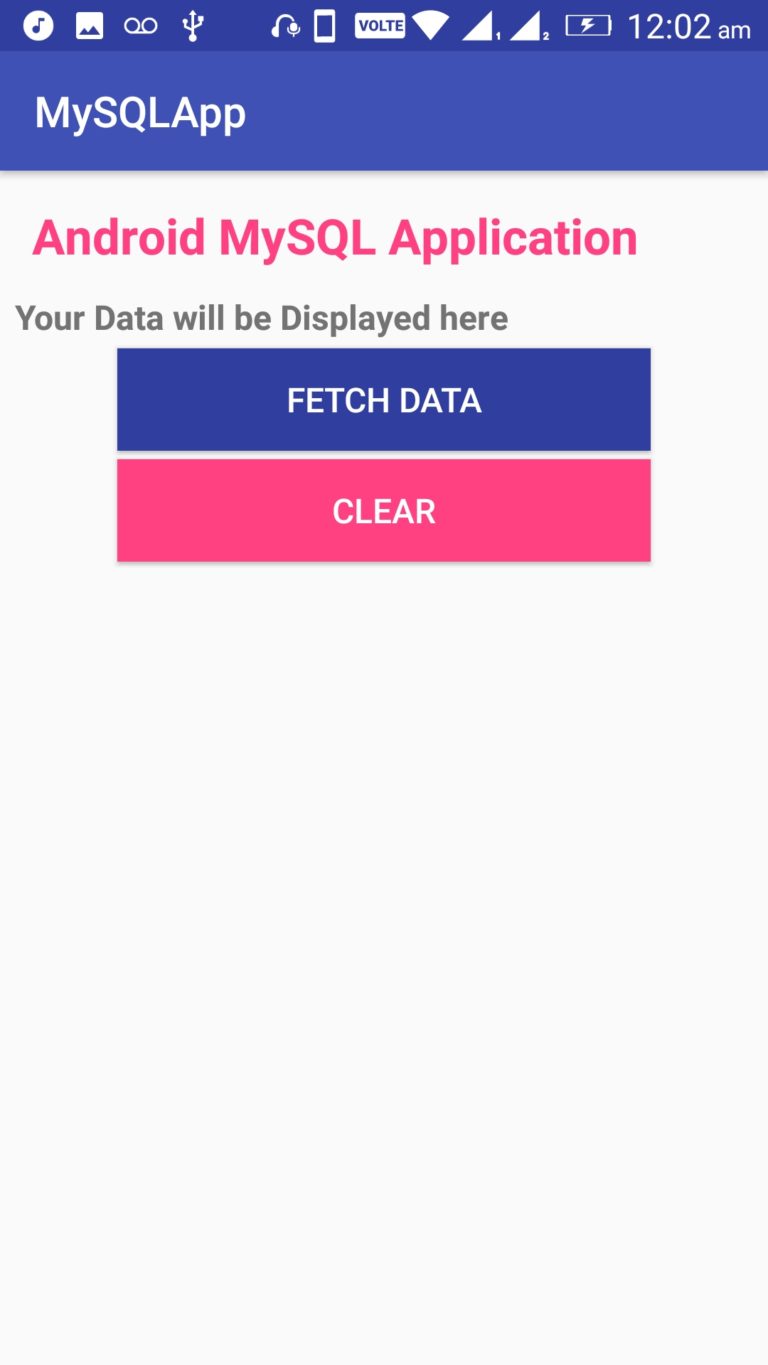This screenshot has height=1365, width=768.
Task: Tap the FETCH DATA button
Action: tap(384, 400)
